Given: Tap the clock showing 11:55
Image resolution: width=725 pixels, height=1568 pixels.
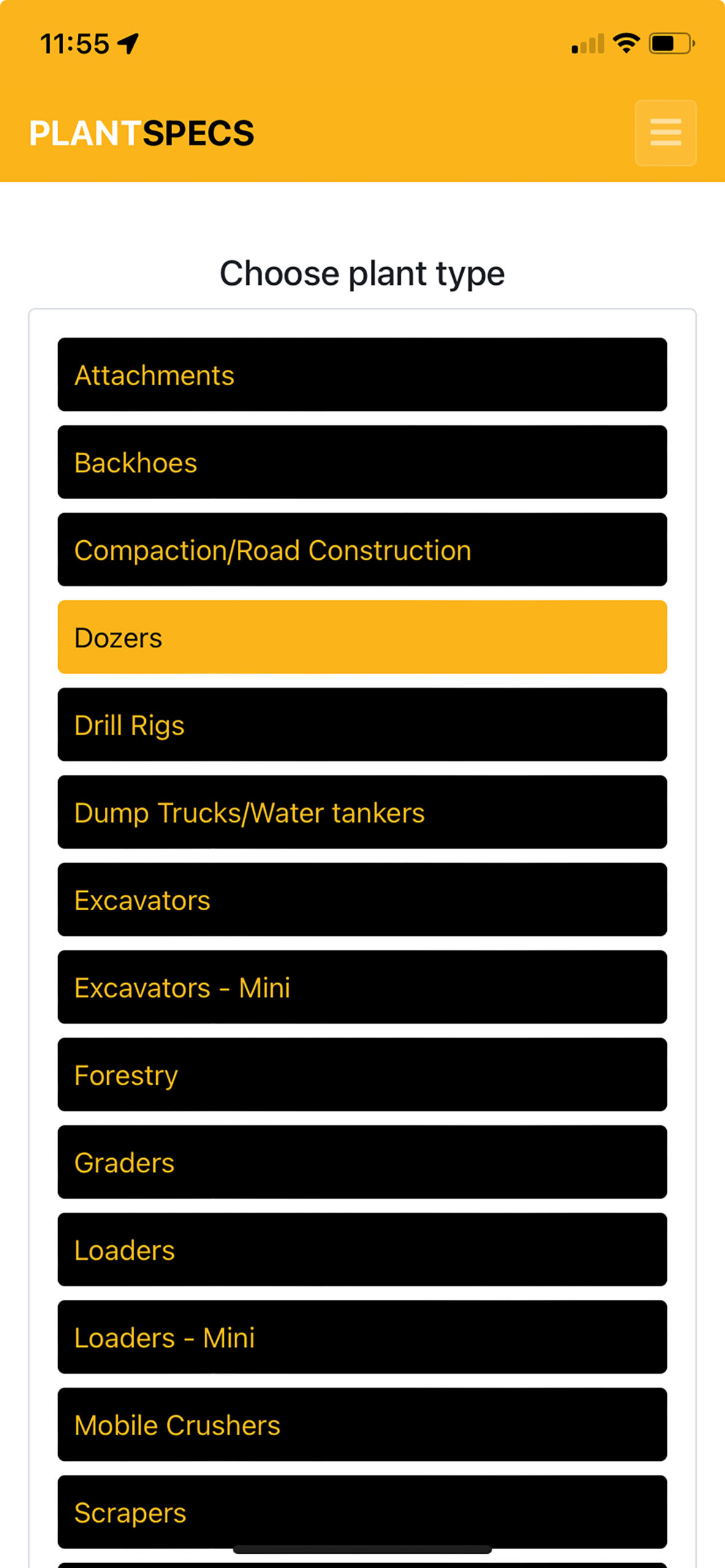Looking at the screenshot, I should pos(74,43).
